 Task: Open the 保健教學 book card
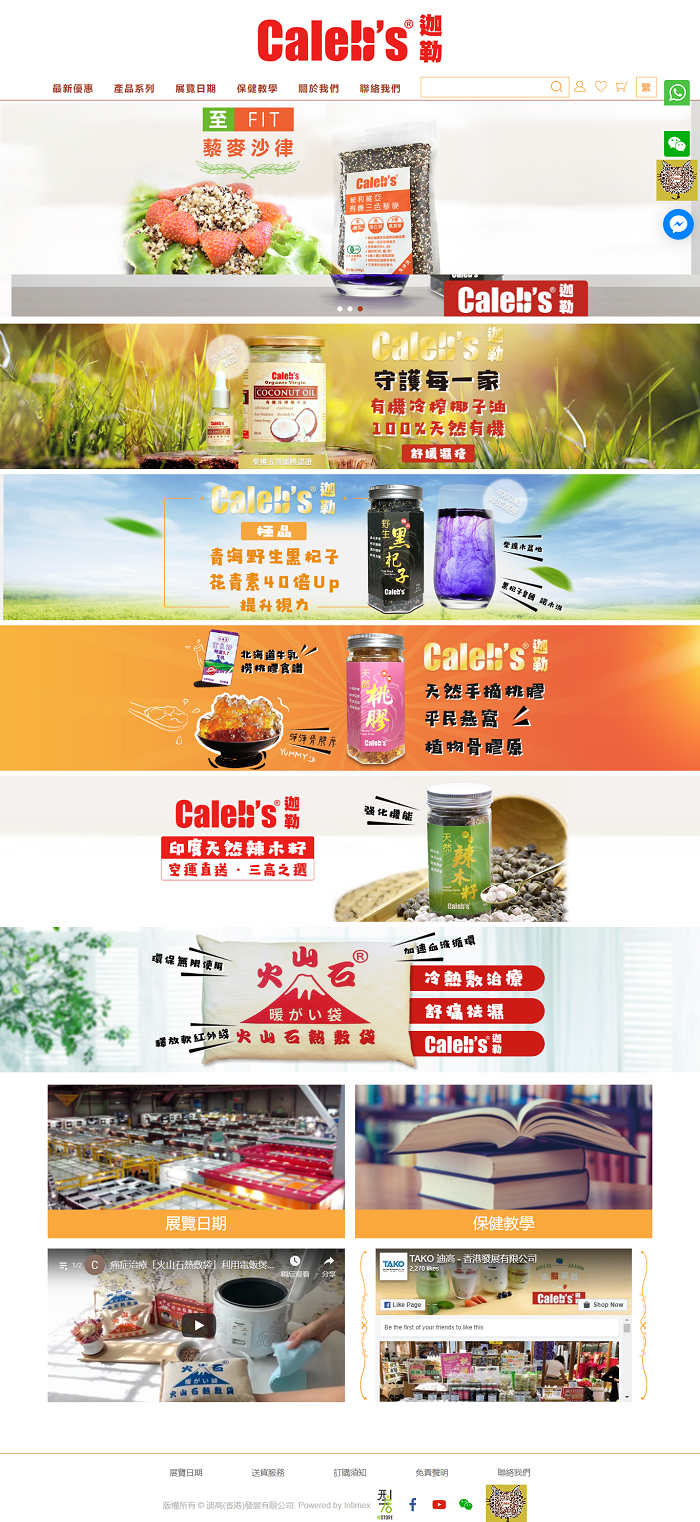click(x=503, y=1160)
